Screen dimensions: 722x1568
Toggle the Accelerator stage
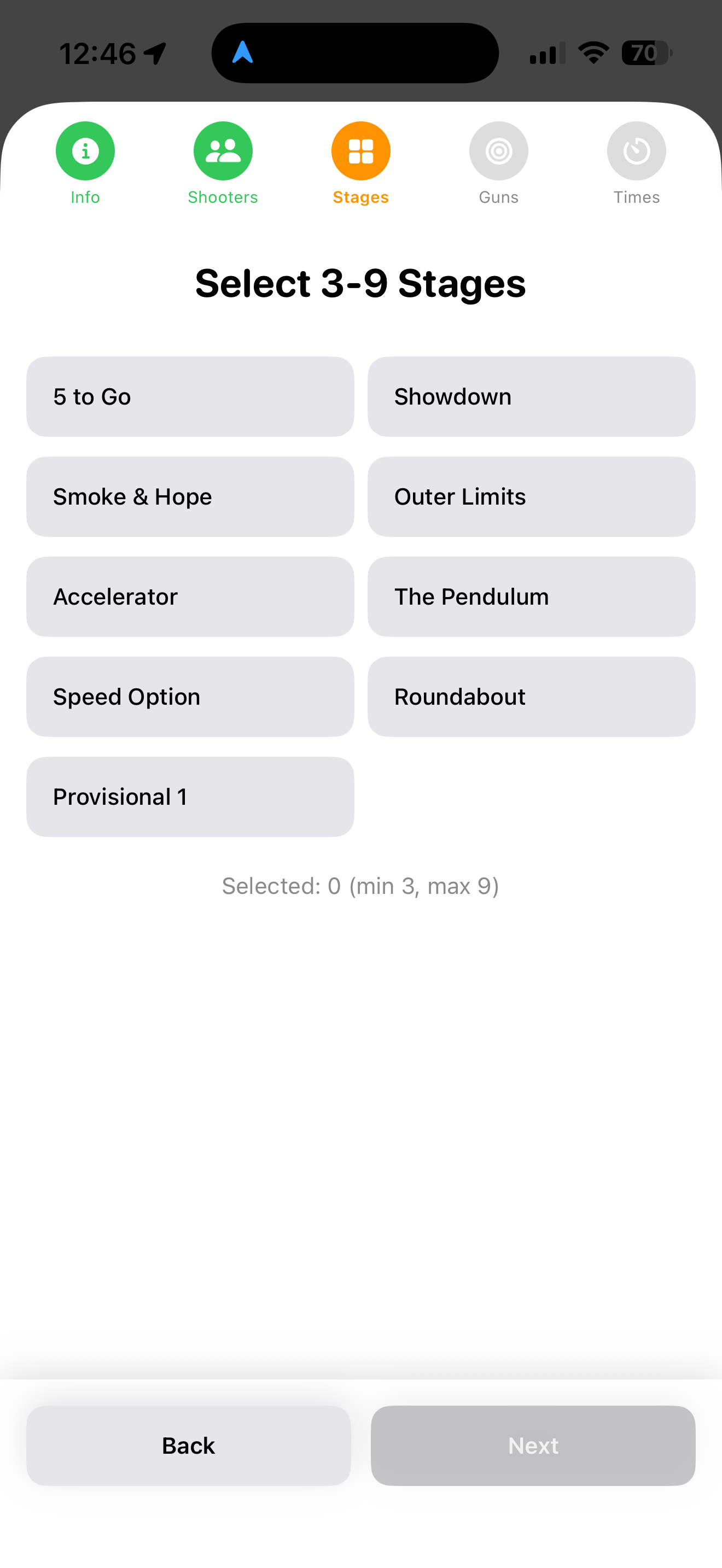pyautogui.click(x=190, y=596)
